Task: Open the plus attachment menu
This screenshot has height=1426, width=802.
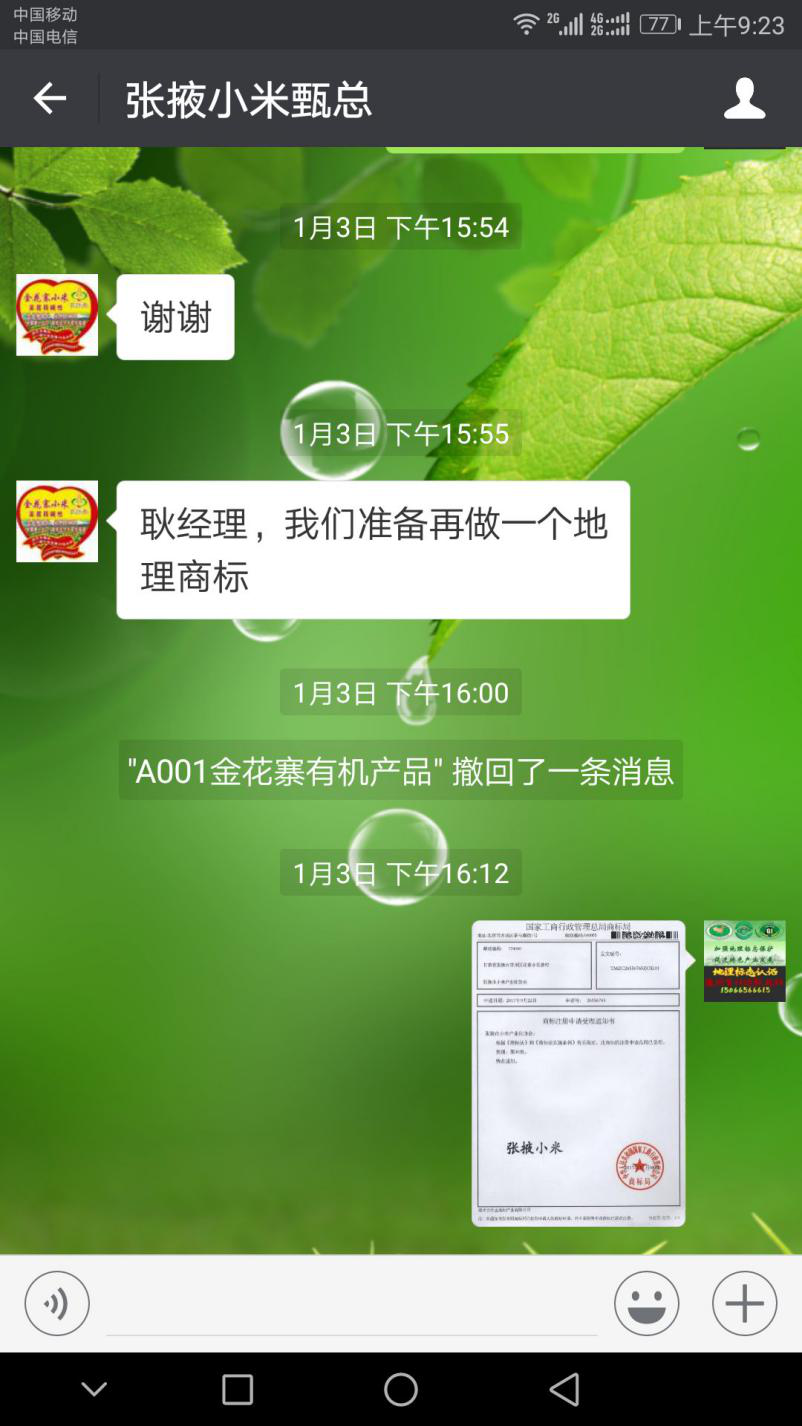Action: [x=744, y=1303]
